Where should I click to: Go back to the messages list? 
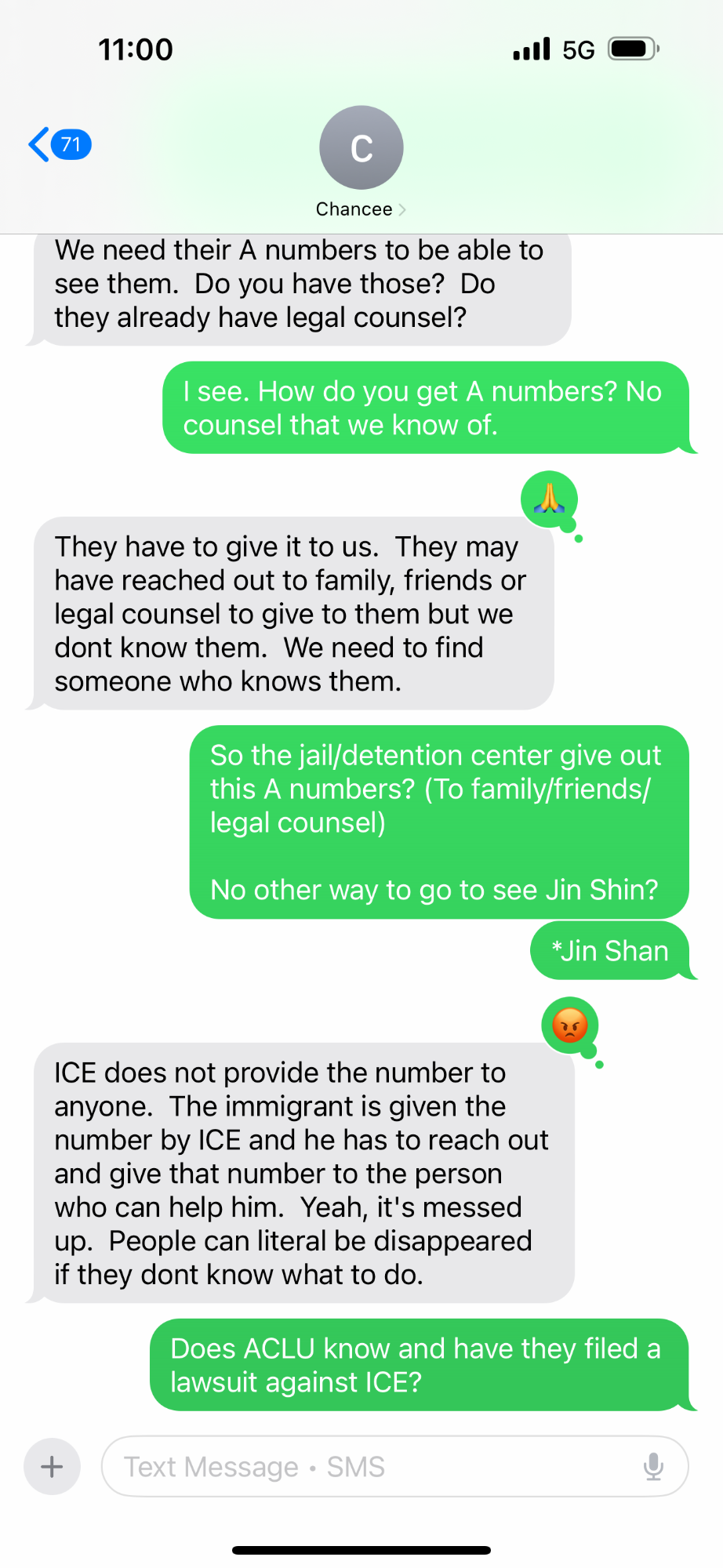[x=60, y=144]
